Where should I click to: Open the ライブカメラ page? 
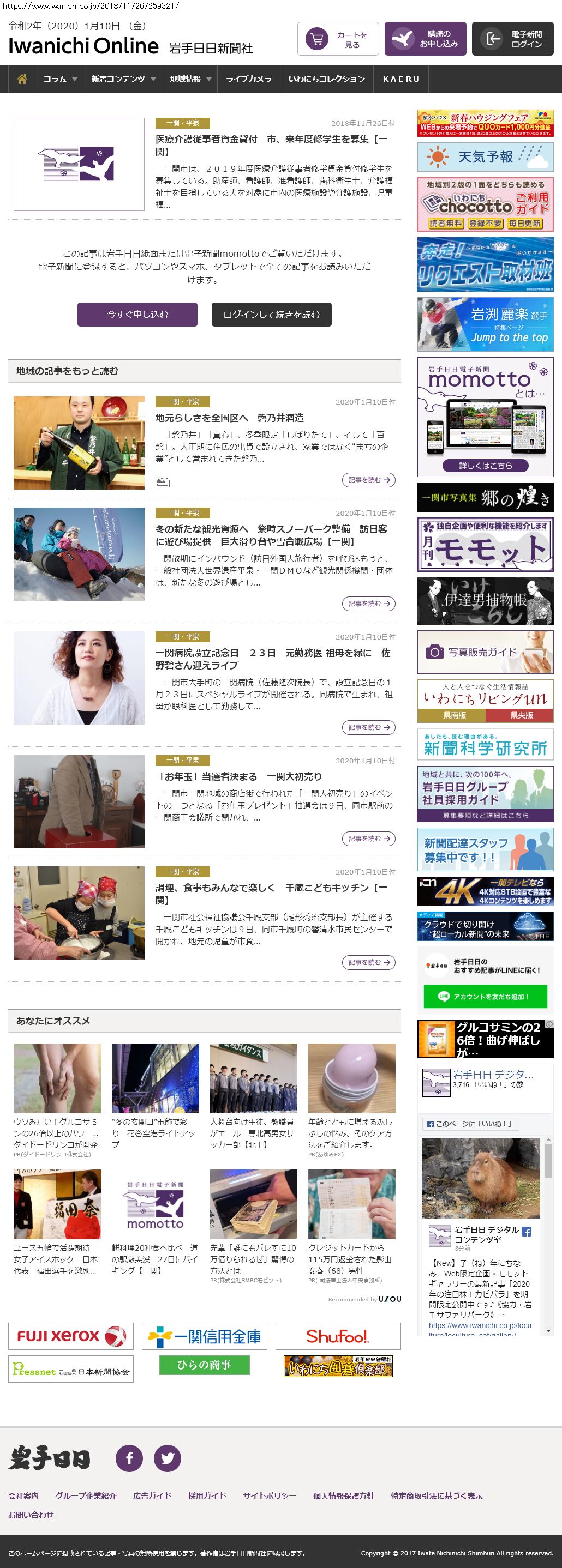click(x=248, y=79)
